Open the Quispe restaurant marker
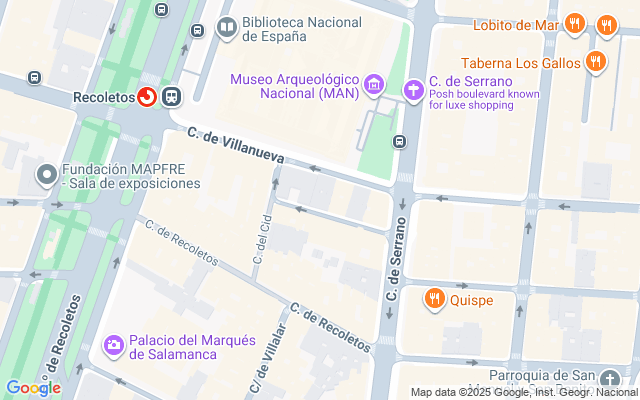Image resolution: width=640 pixels, height=400 pixels. (435, 299)
